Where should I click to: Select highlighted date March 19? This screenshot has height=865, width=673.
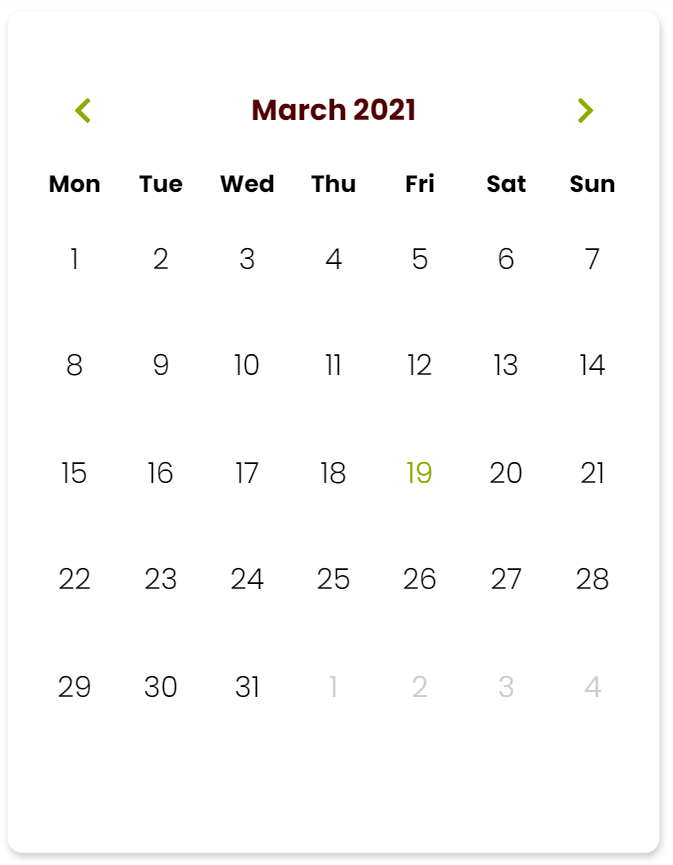point(420,473)
